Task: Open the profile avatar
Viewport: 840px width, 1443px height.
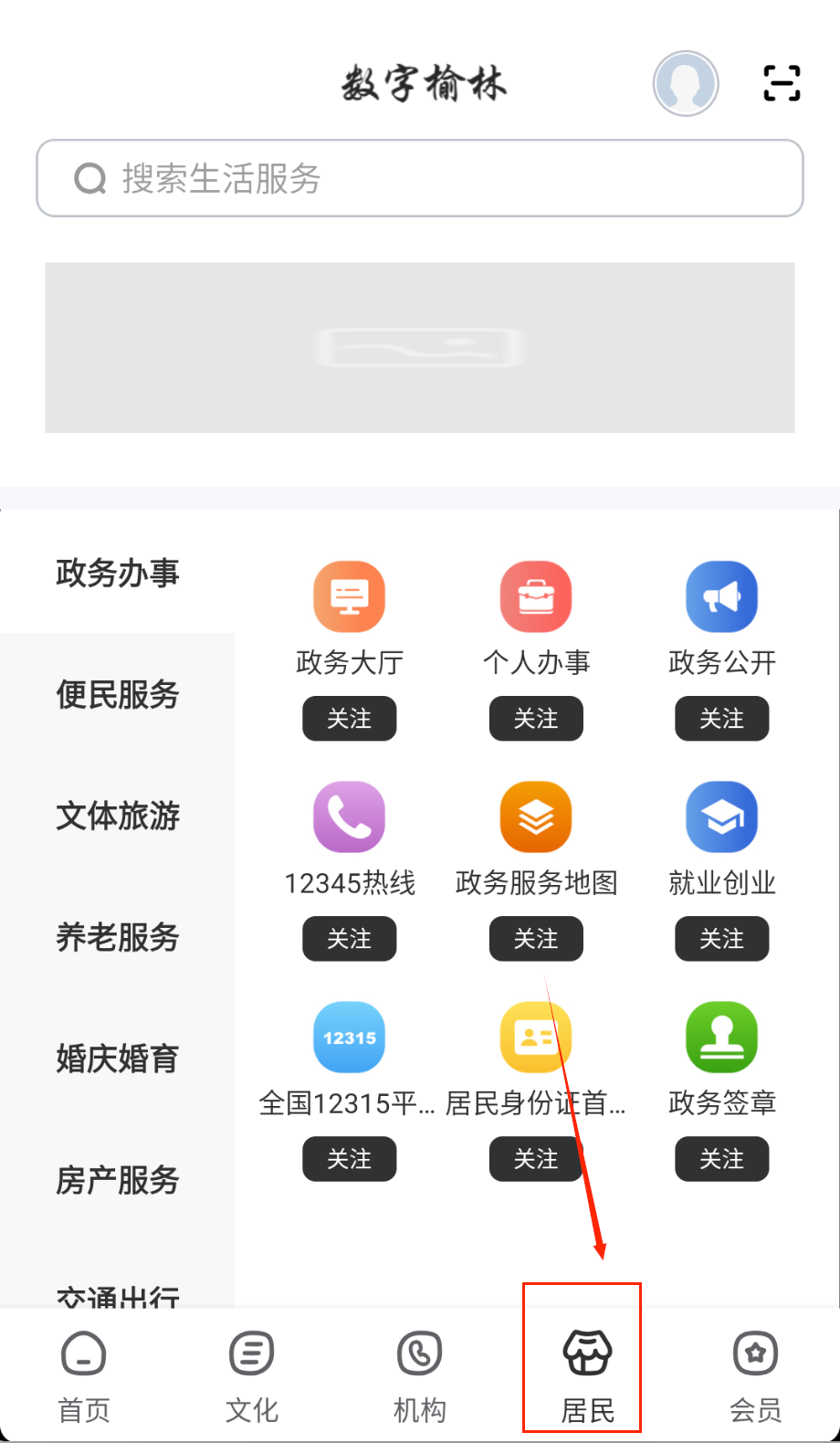Action: coord(686,83)
